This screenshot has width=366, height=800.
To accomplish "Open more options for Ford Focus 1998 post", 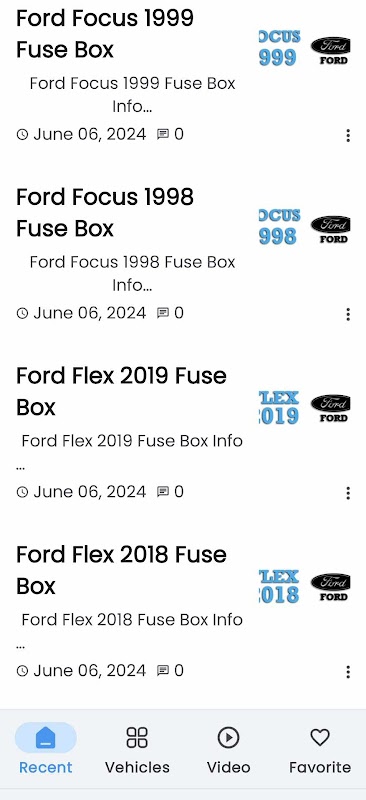I will [348, 314].
